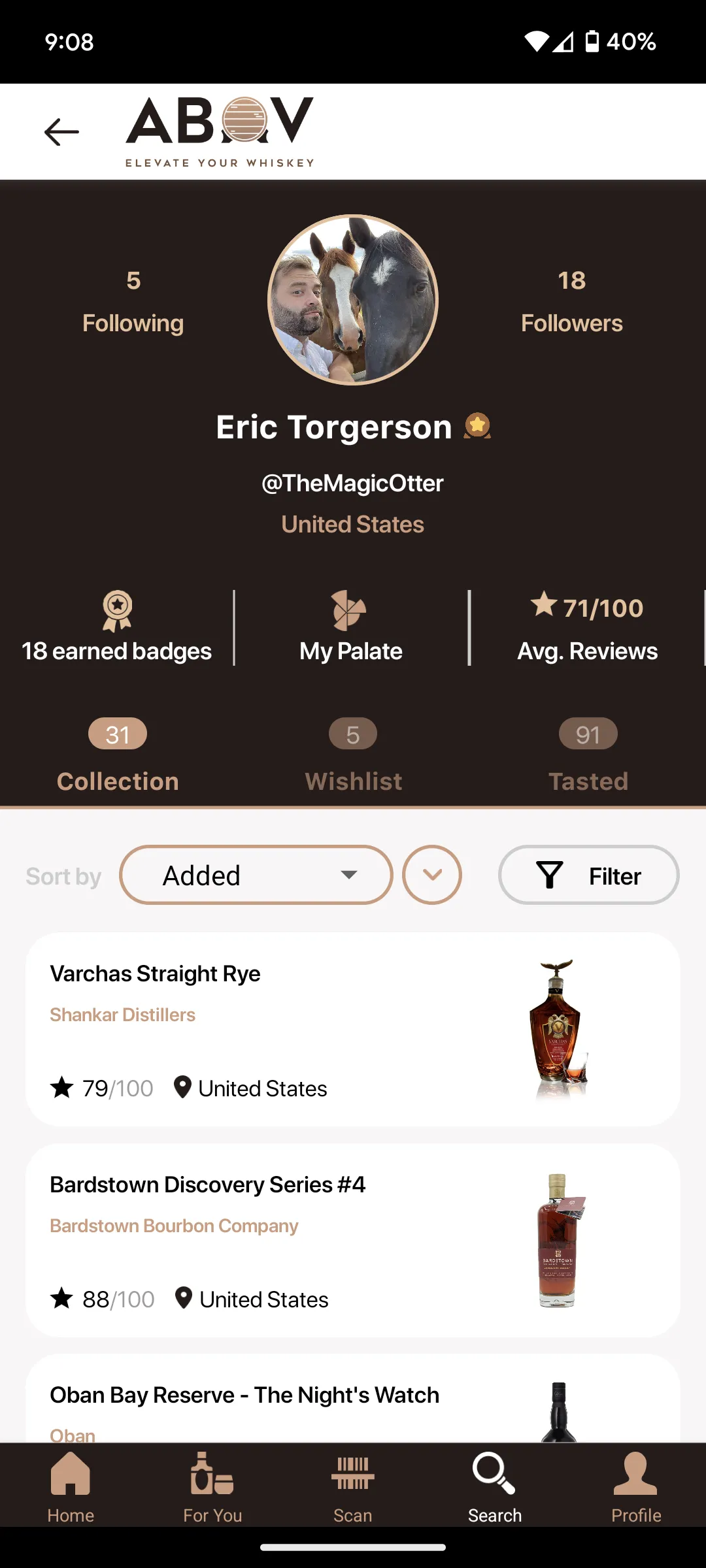The height and width of the screenshot is (1568, 706).
Task: Tap the 88/100 rating star on Bardstown card
Action: pos(63,1299)
